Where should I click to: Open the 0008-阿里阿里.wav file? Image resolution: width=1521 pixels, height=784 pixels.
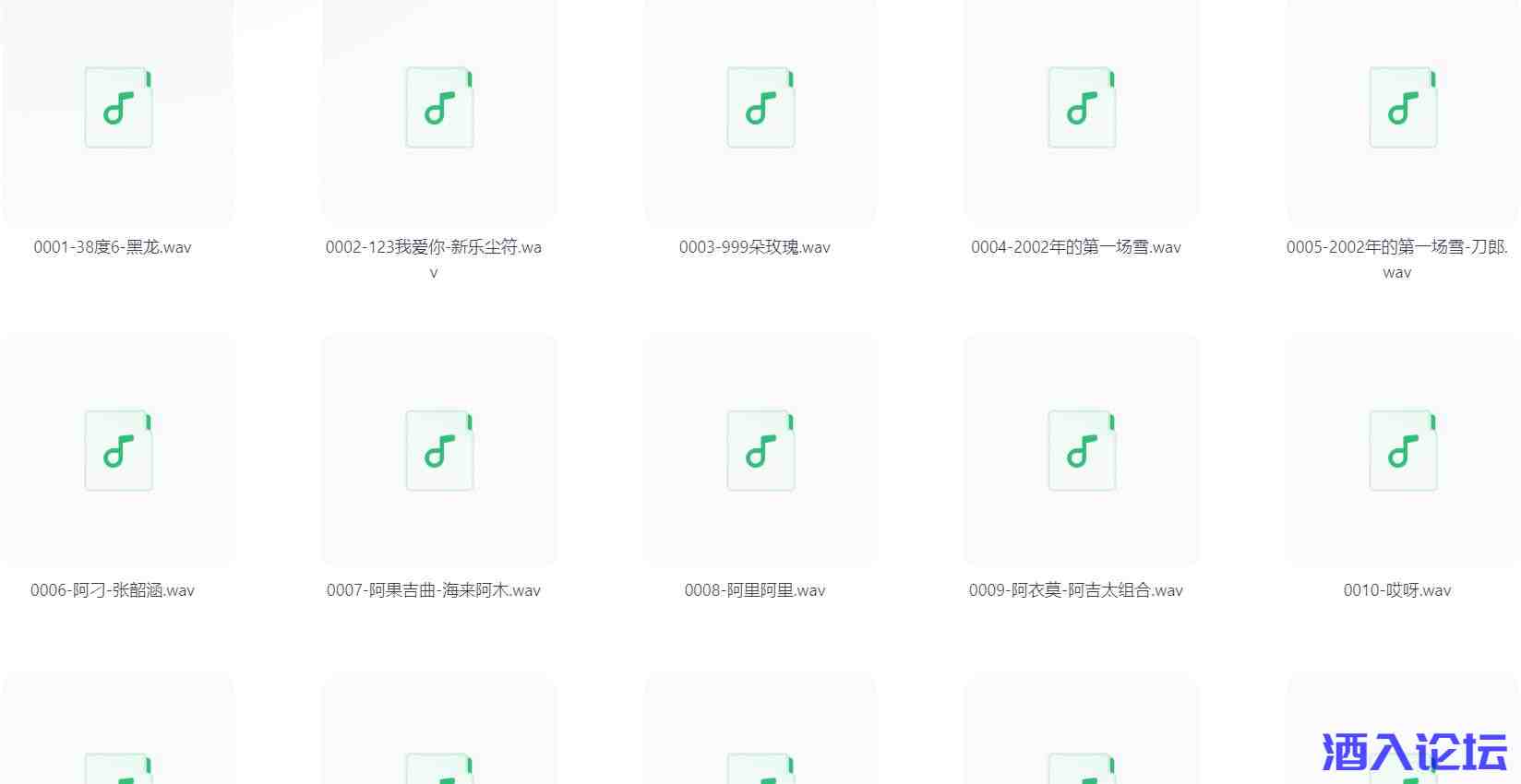pos(760,450)
